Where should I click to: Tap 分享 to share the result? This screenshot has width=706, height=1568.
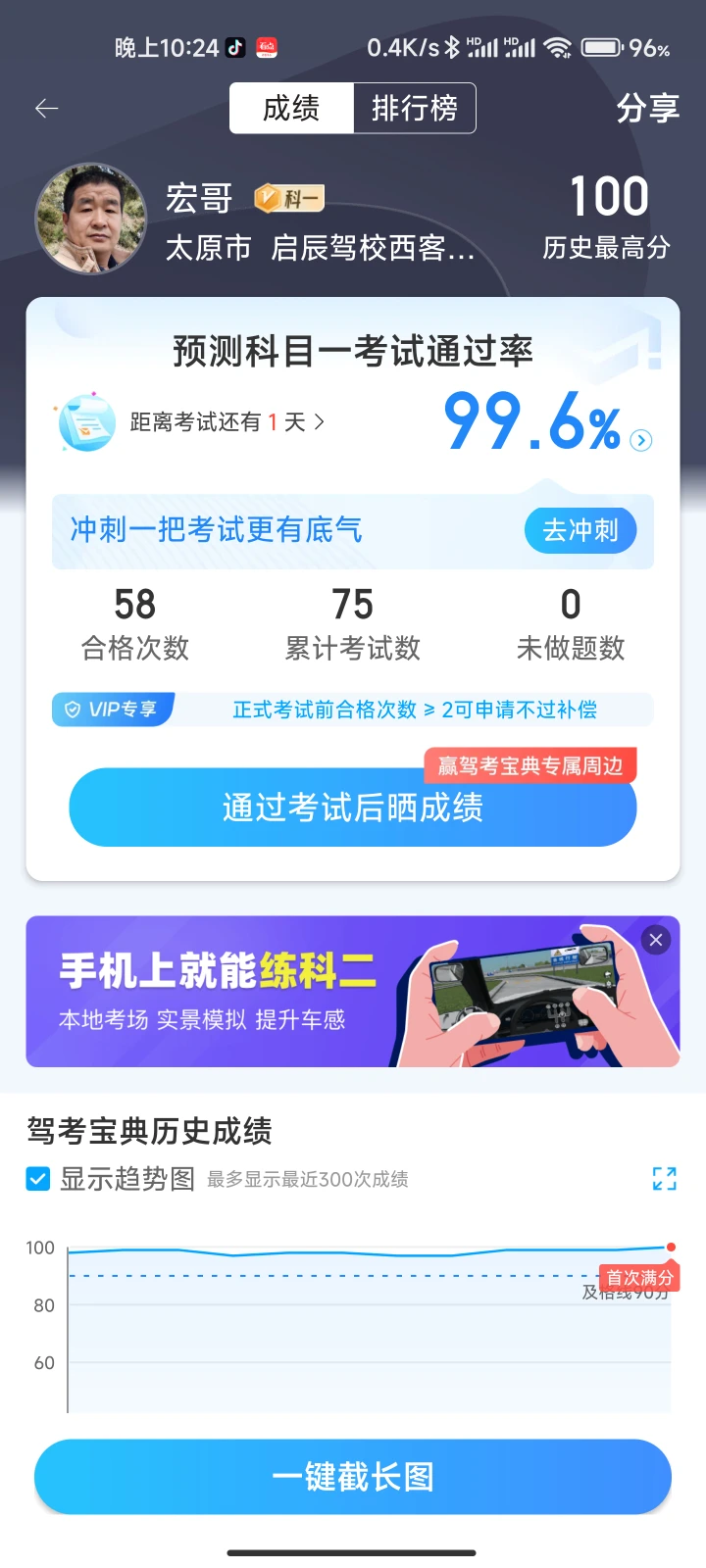click(x=647, y=108)
